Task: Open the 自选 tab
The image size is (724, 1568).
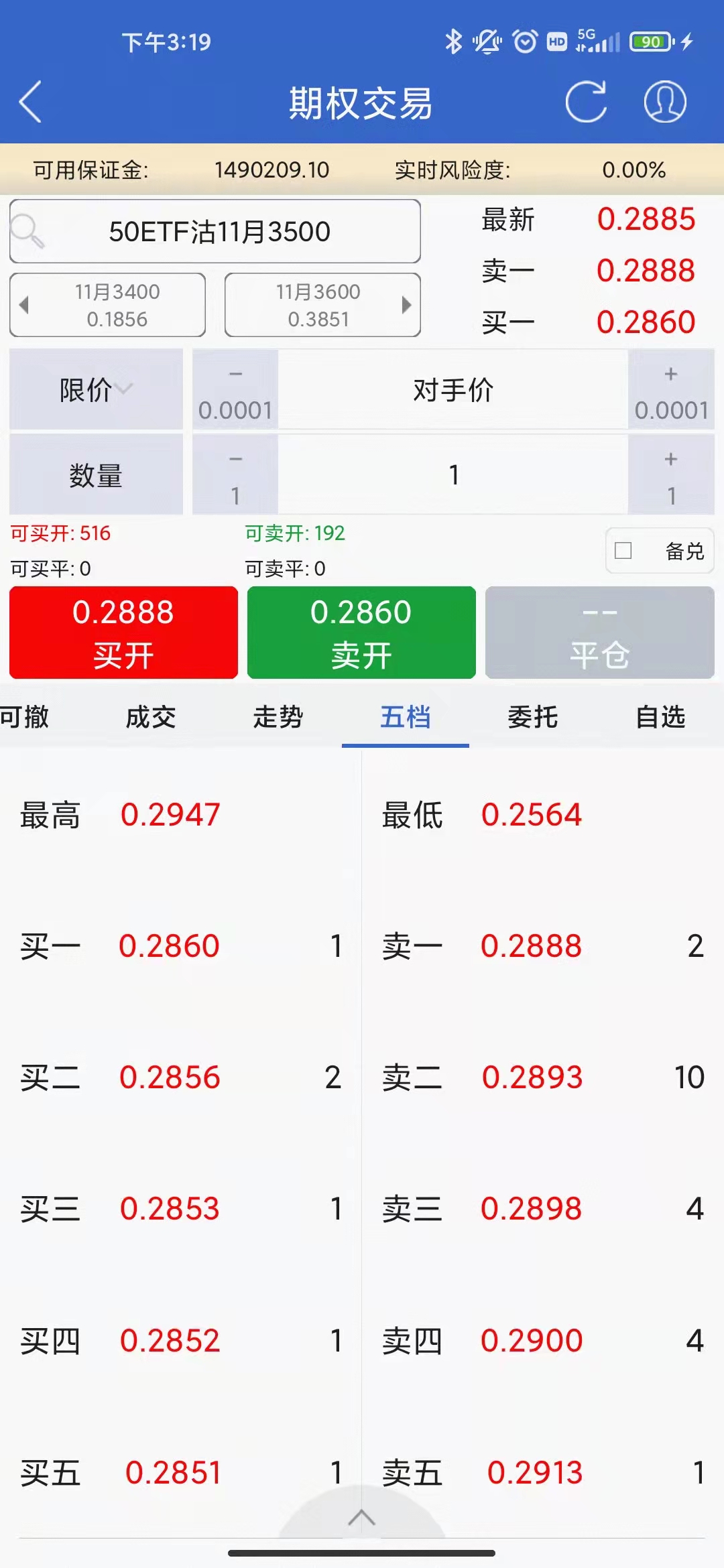Action: point(660,717)
